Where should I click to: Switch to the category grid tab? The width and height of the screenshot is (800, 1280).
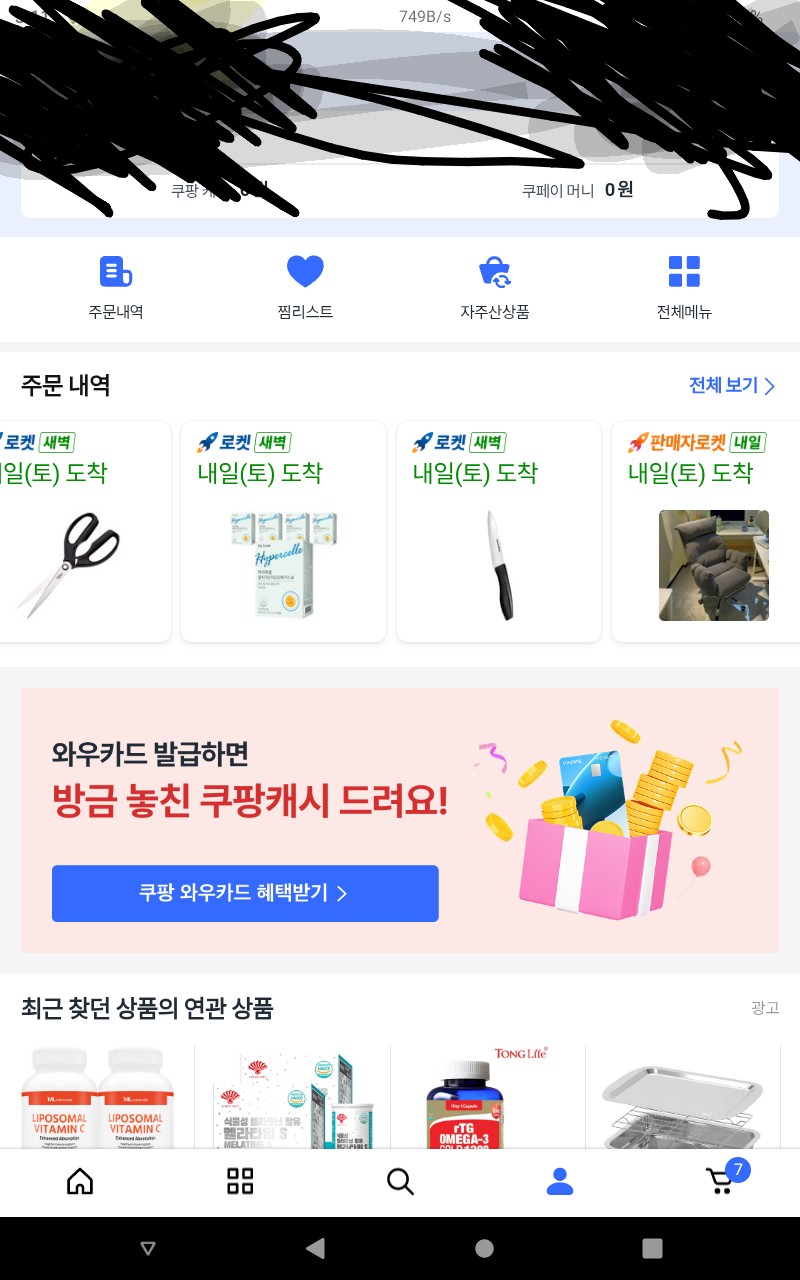click(x=240, y=1182)
